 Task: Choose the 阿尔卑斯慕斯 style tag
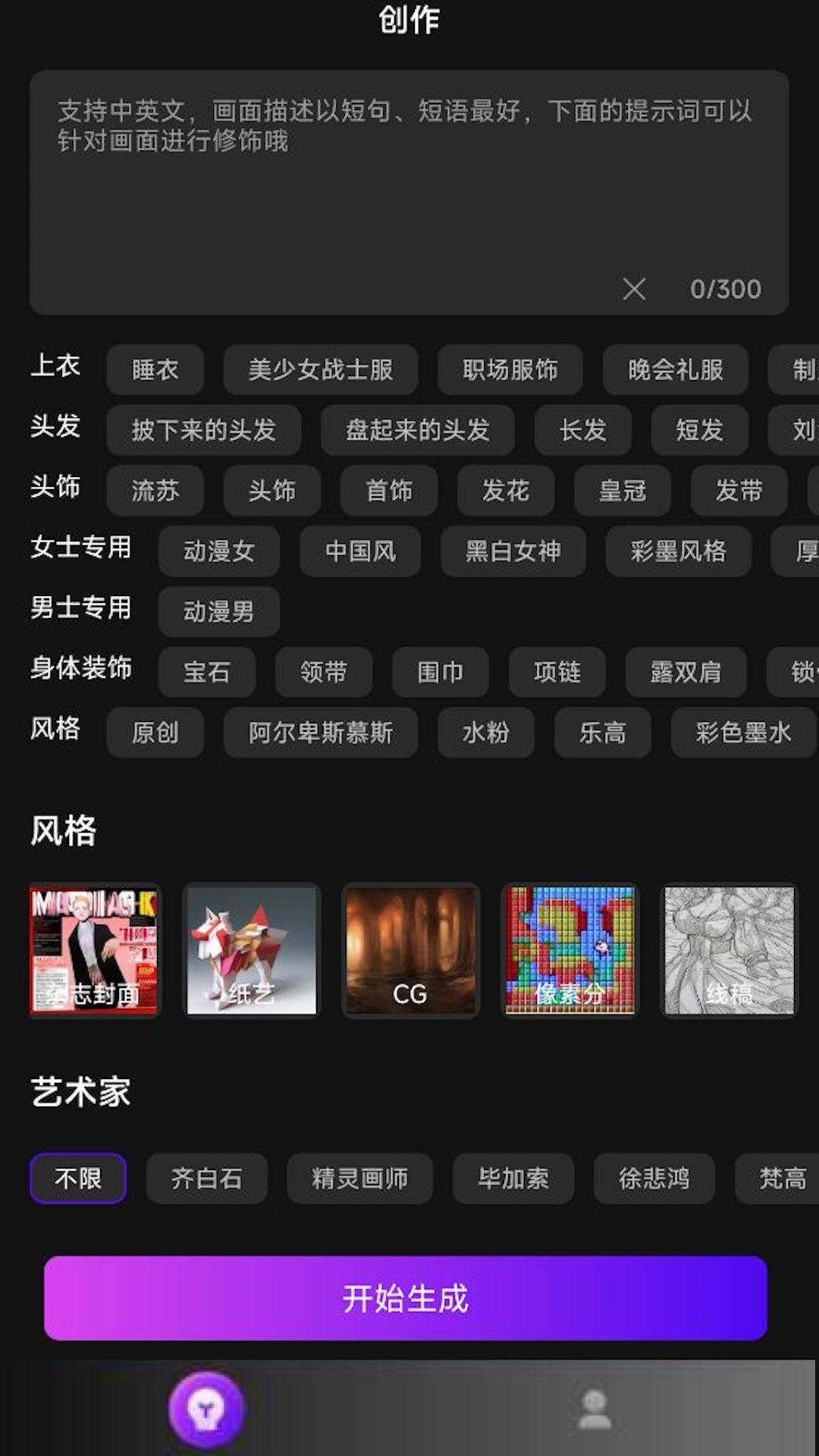[x=321, y=733]
